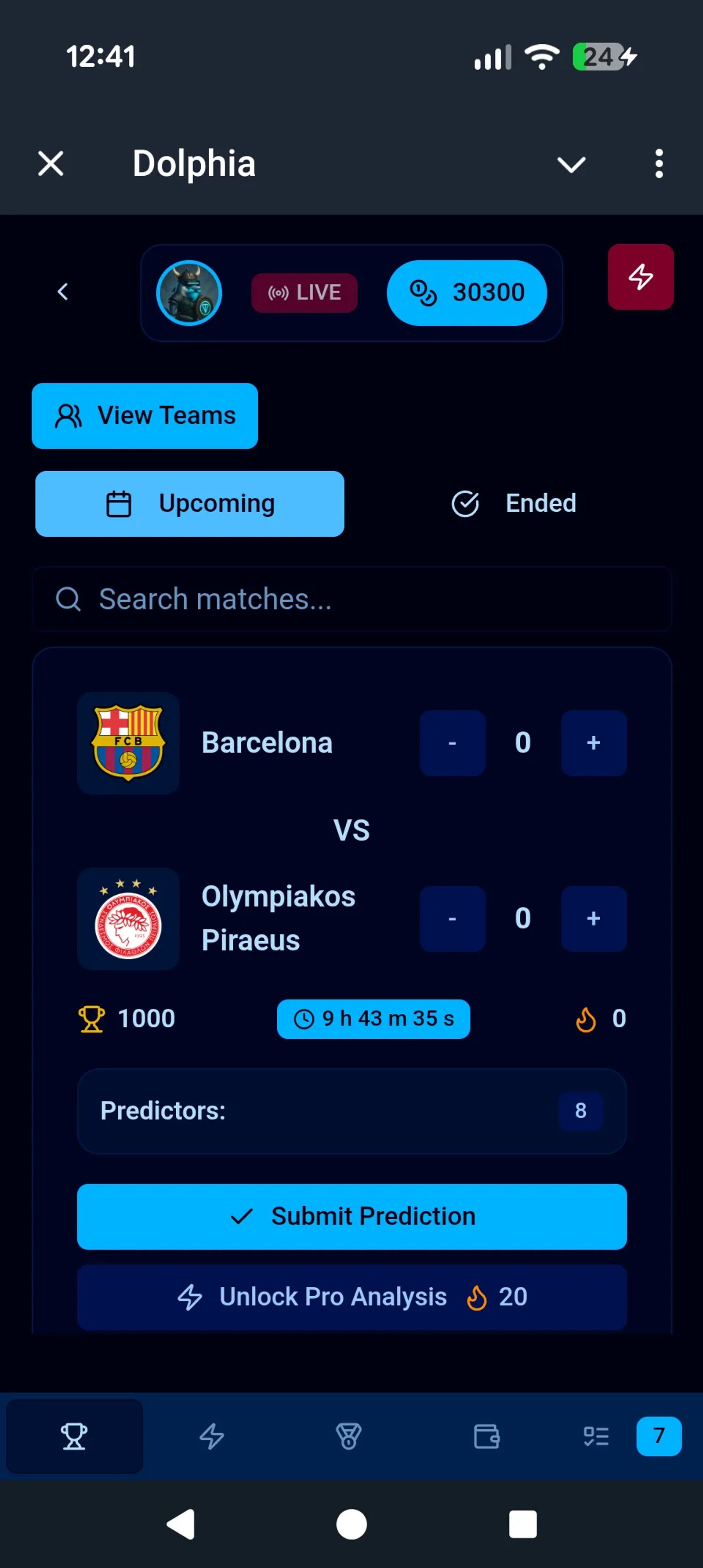Switch to the Ended matches tab
The width and height of the screenshot is (703, 1568).
tap(512, 503)
